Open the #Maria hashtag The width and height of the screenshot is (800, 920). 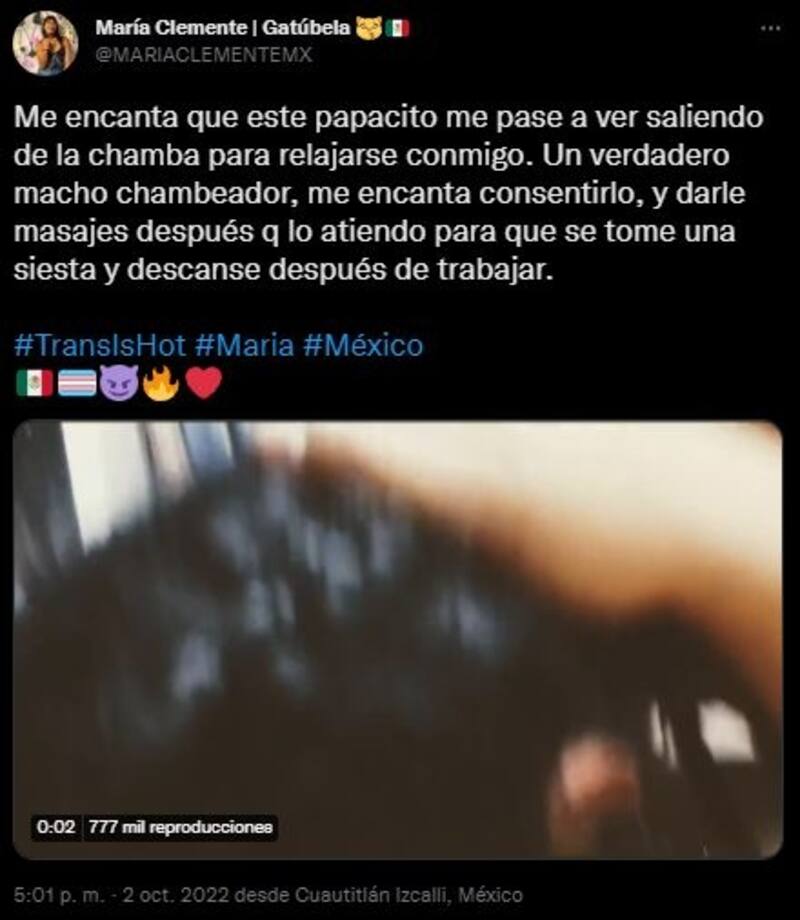point(244,346)
